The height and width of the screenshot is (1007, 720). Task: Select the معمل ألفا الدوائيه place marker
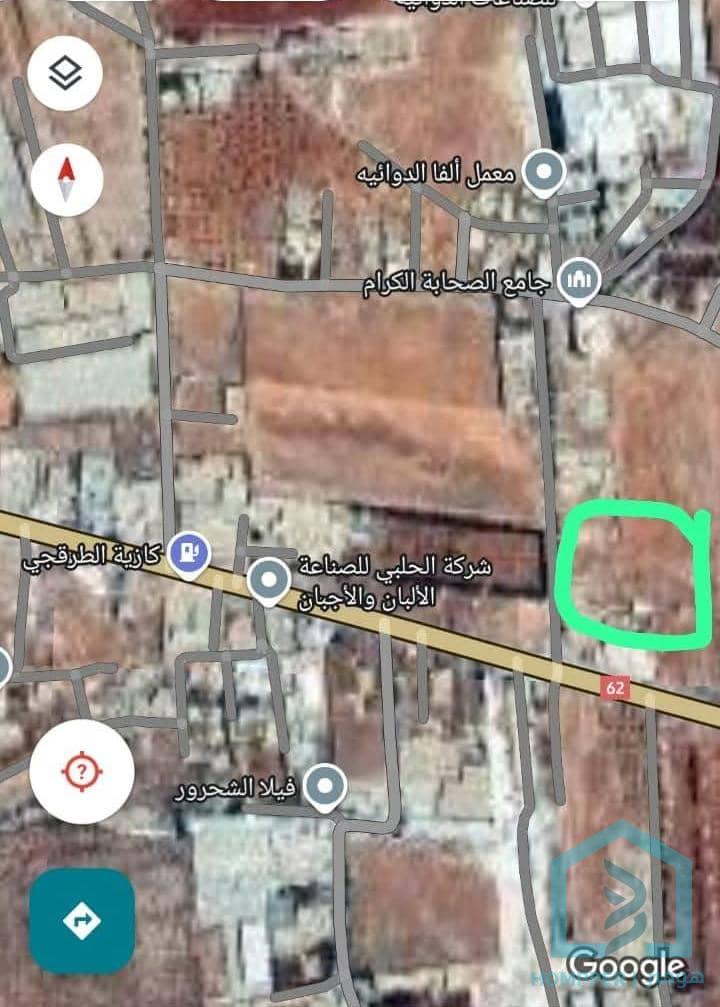pyautogui.click(x=544, y=172)
